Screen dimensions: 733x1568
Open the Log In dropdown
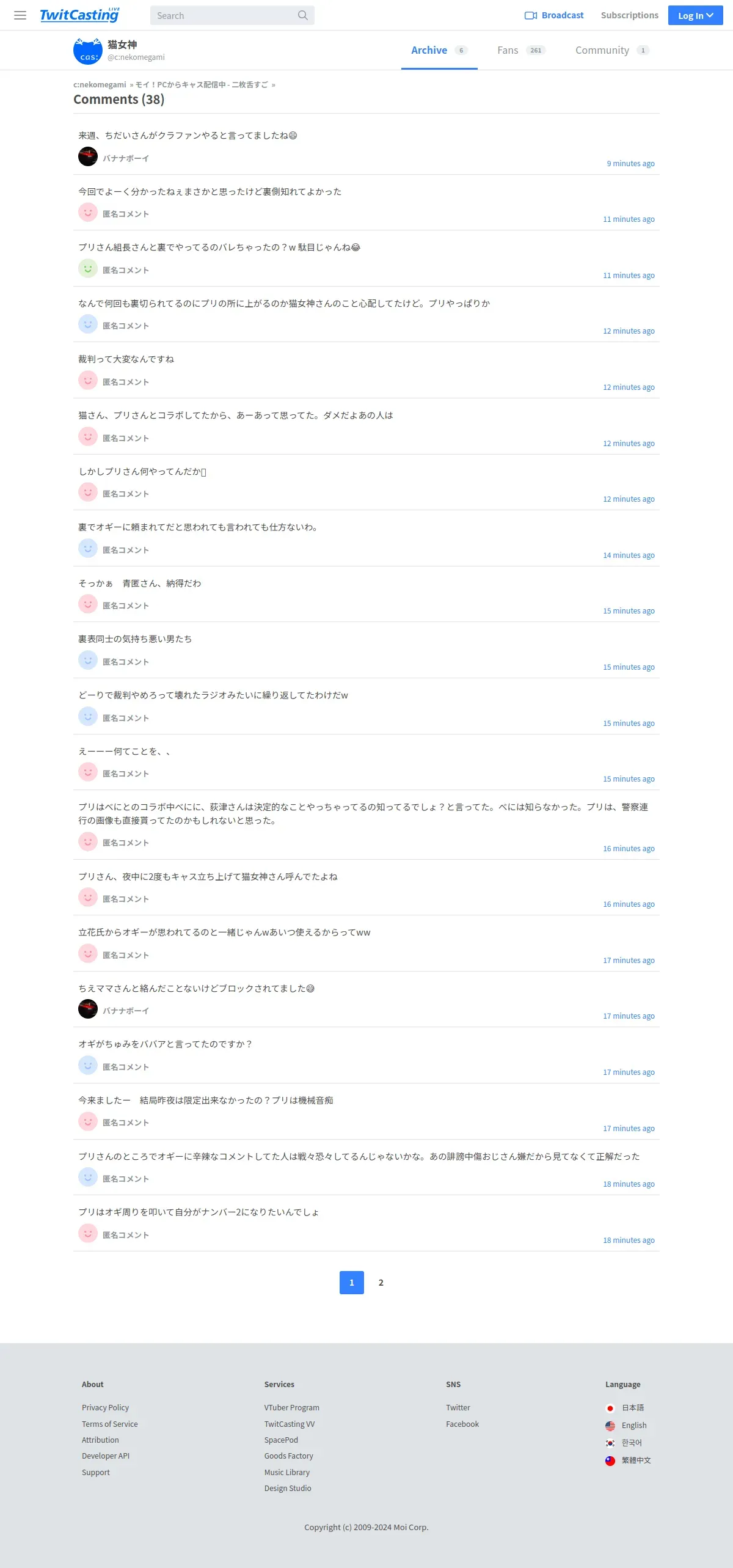tap(695, 15)
